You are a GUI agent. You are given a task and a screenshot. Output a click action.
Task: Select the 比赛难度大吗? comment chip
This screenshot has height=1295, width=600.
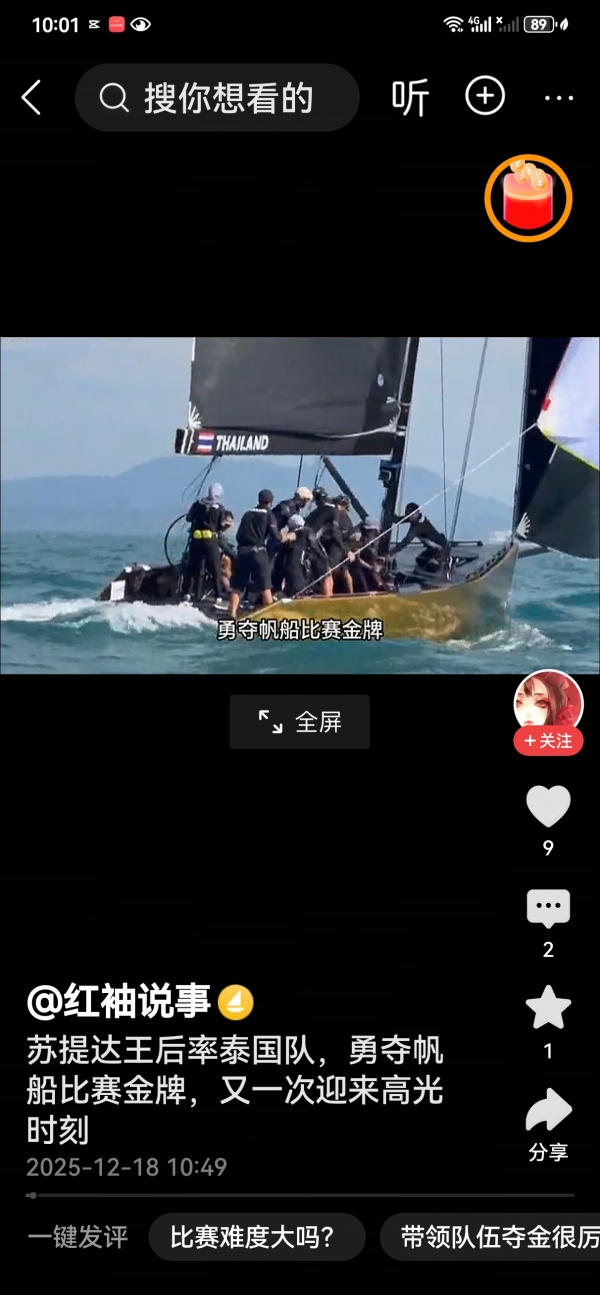256,1238
